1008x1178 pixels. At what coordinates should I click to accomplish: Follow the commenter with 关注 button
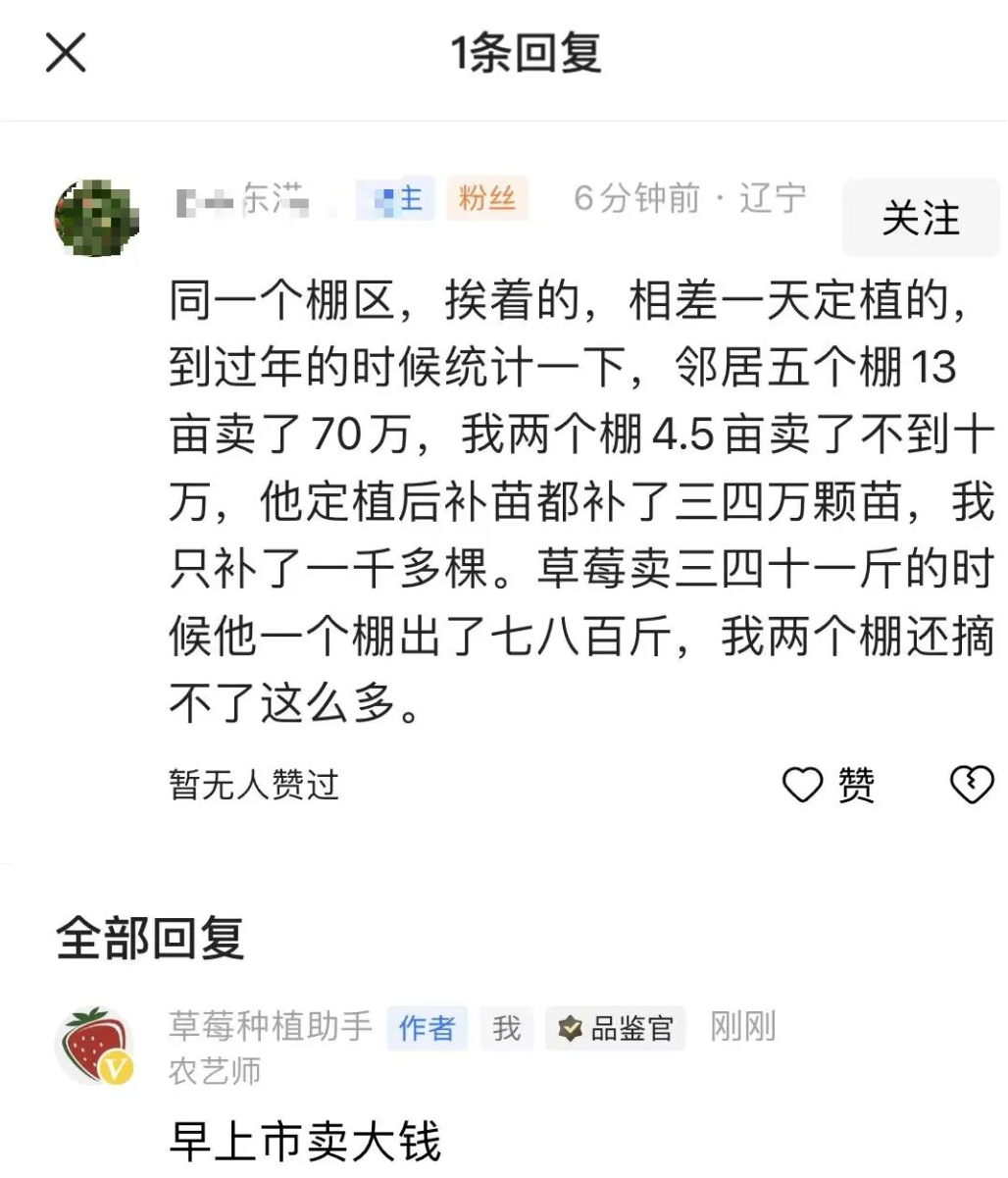(x=920, y=218)
